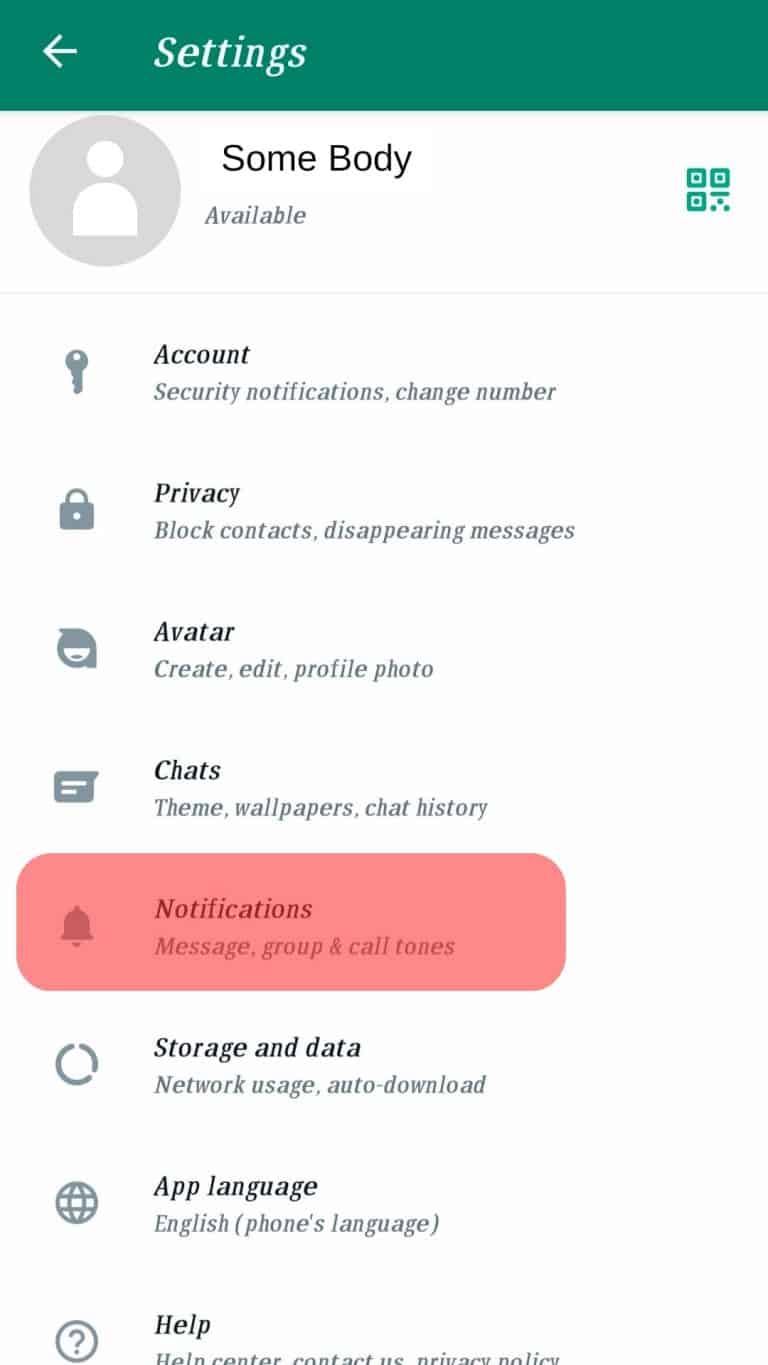Click the key icon next to Account
Screen dimensions: 768x1365
[76, 371]
